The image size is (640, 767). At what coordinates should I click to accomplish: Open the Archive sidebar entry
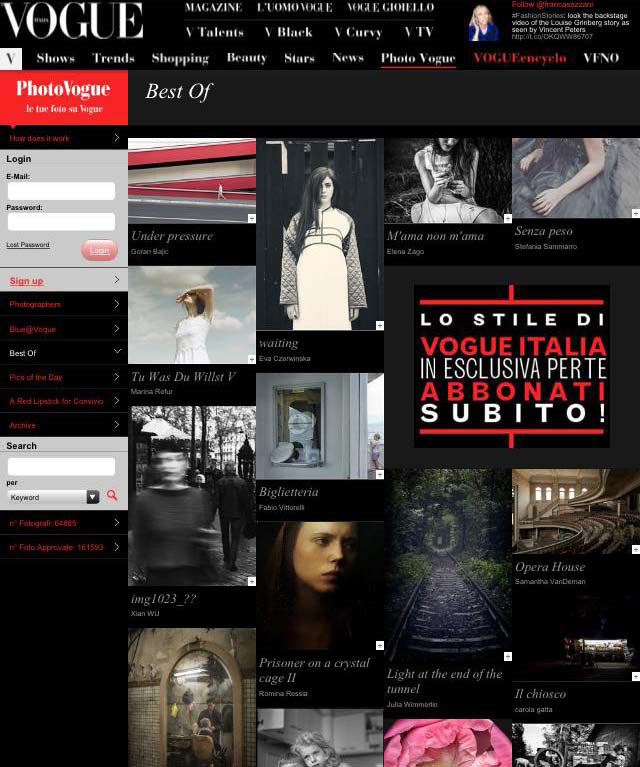[x=64, y=425]
